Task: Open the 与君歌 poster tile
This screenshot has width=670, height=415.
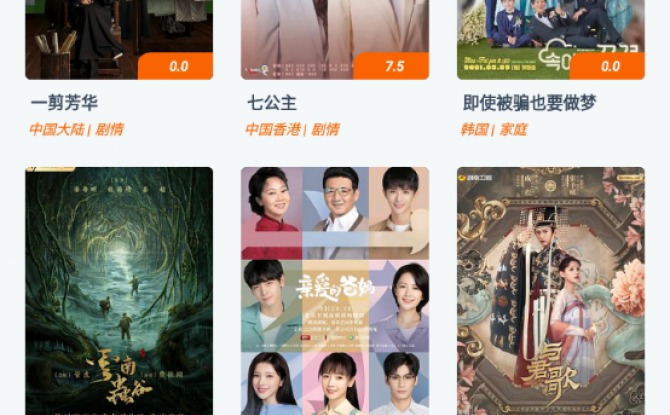Action: point(550,290)
